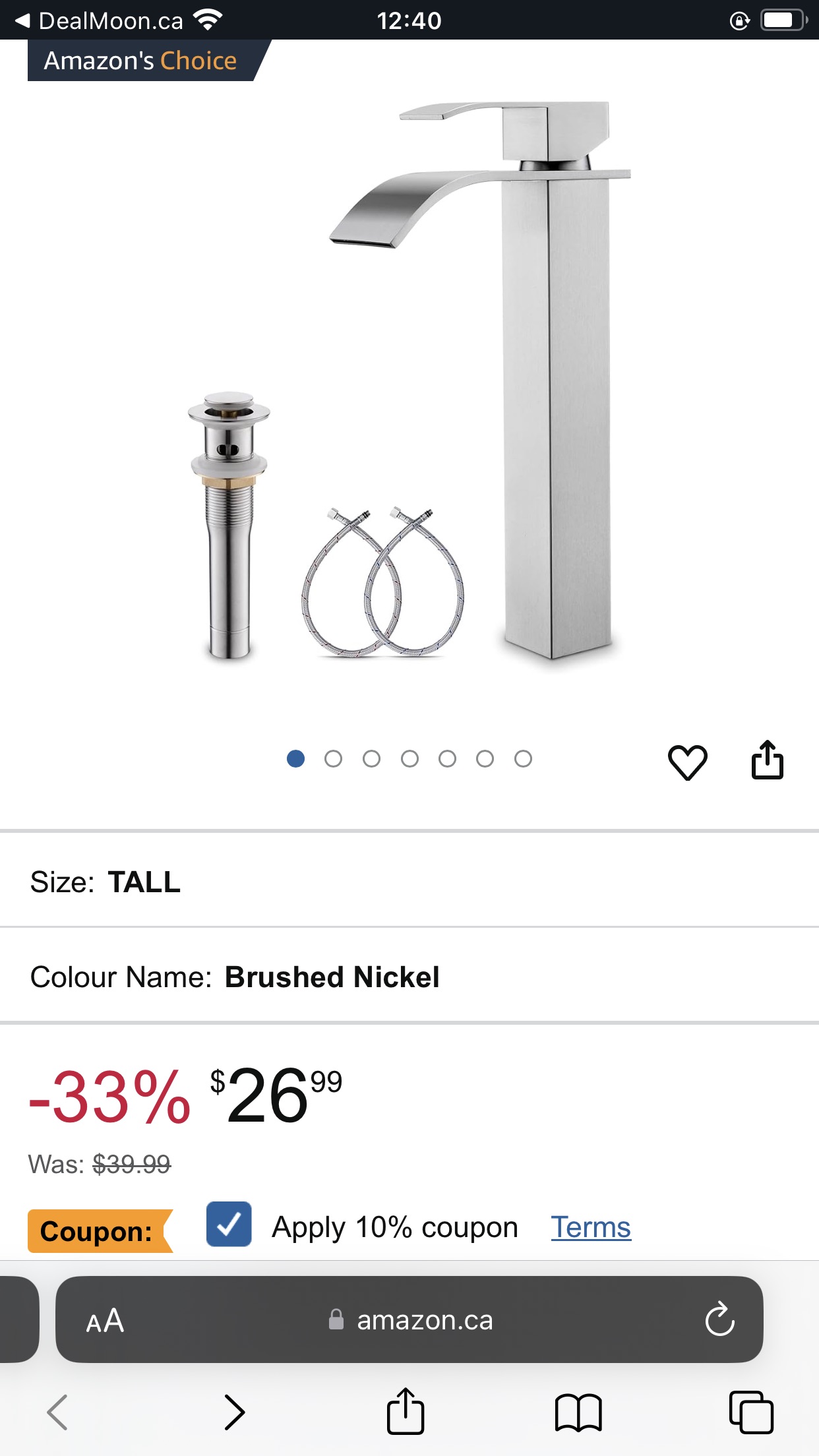Jump to the second product image dot

click(333, 759)
